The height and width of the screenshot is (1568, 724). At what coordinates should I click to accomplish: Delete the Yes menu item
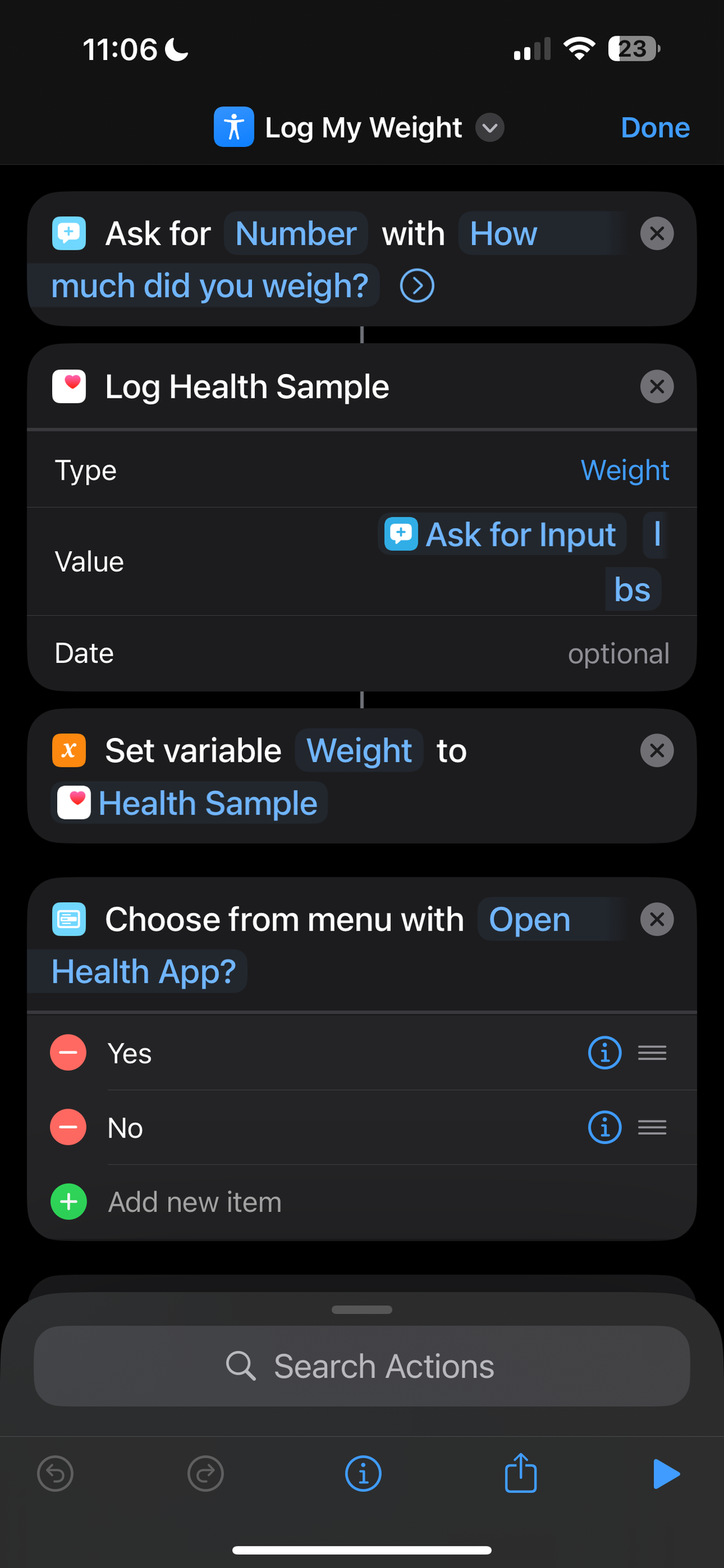(69, 1053)
